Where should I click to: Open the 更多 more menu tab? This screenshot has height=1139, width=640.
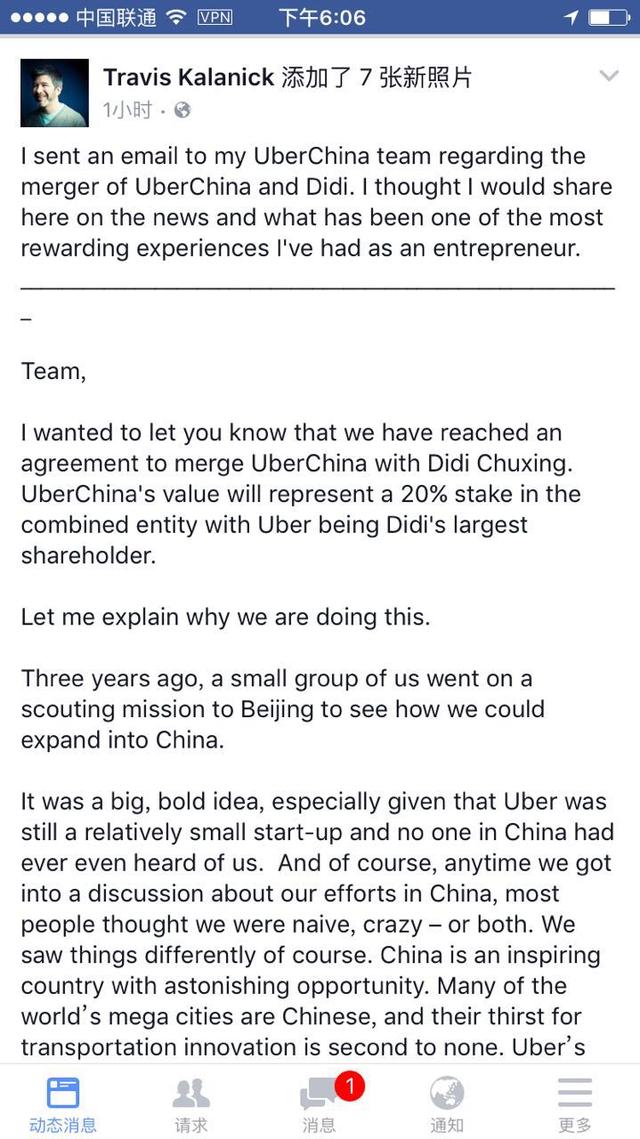(x=575, y=1105)
